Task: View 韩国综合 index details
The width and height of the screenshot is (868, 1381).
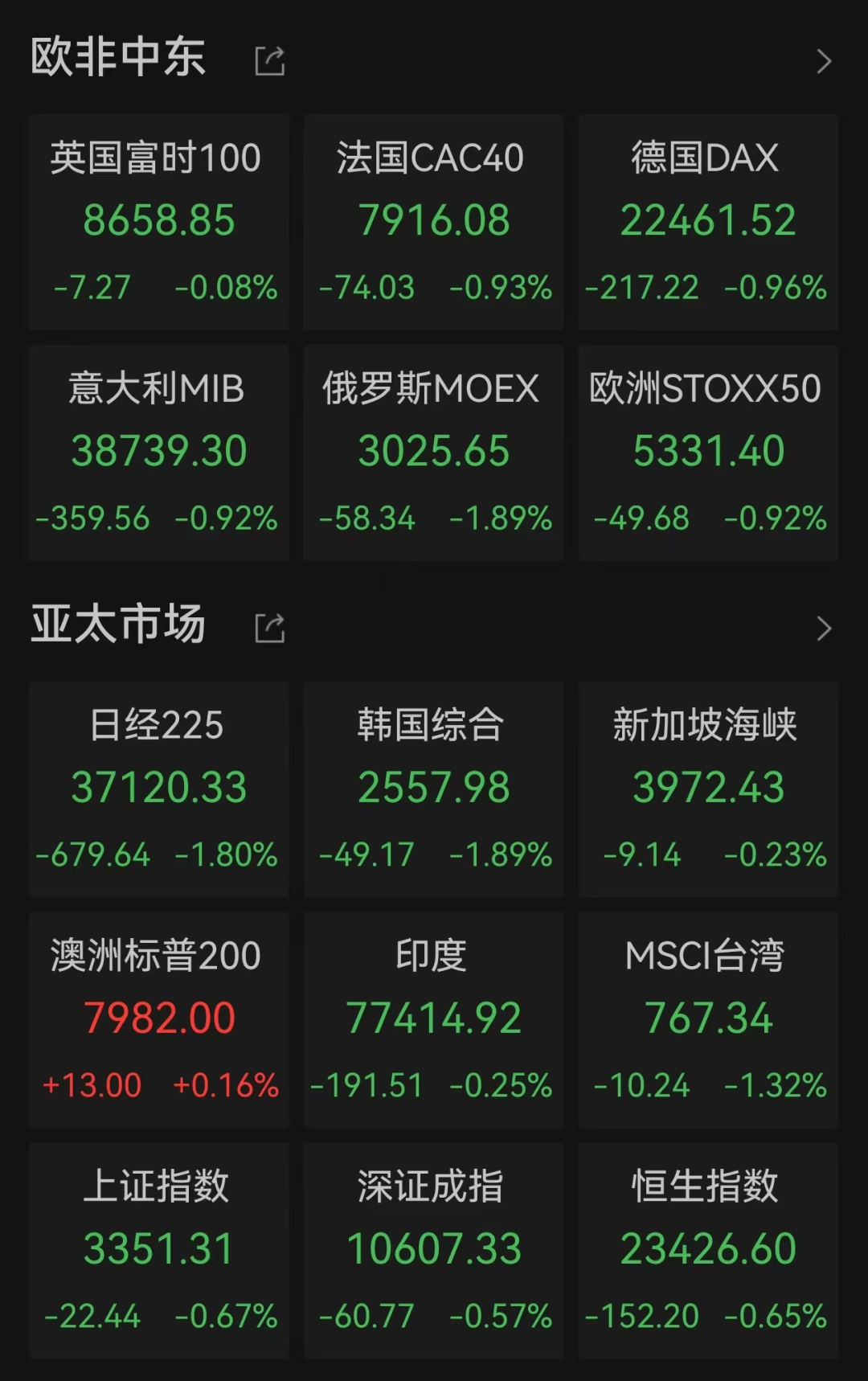Action: click(433, 789)
